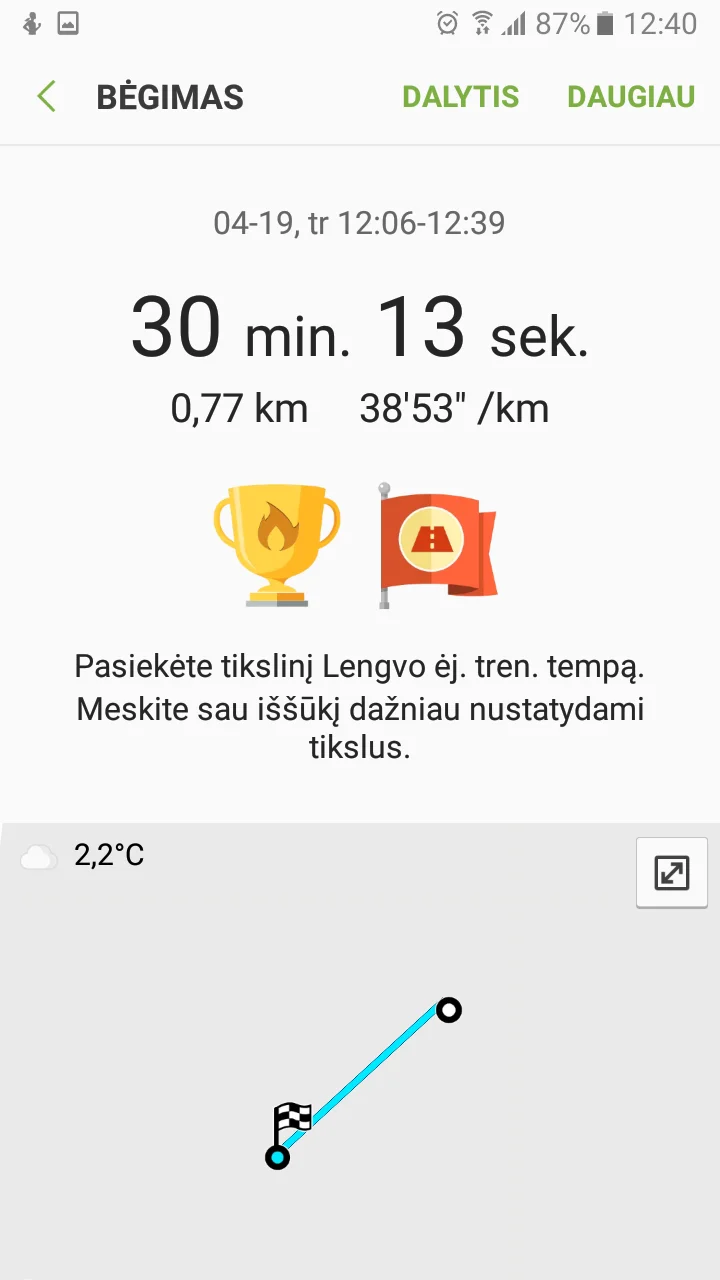Tap the BĖGIMAS screen title
Viewport: 720px width, 1280px height.
(170, 96)
